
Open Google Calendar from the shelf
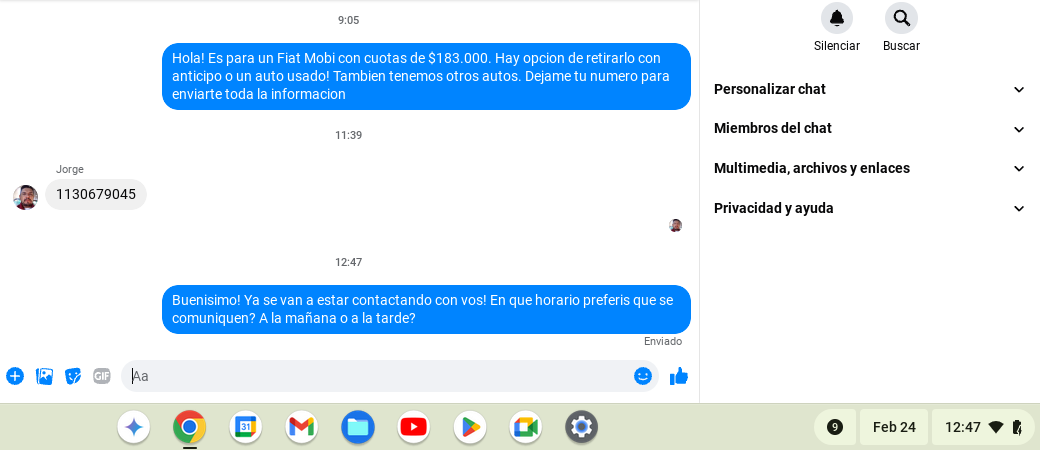click(x=245, y=427)
